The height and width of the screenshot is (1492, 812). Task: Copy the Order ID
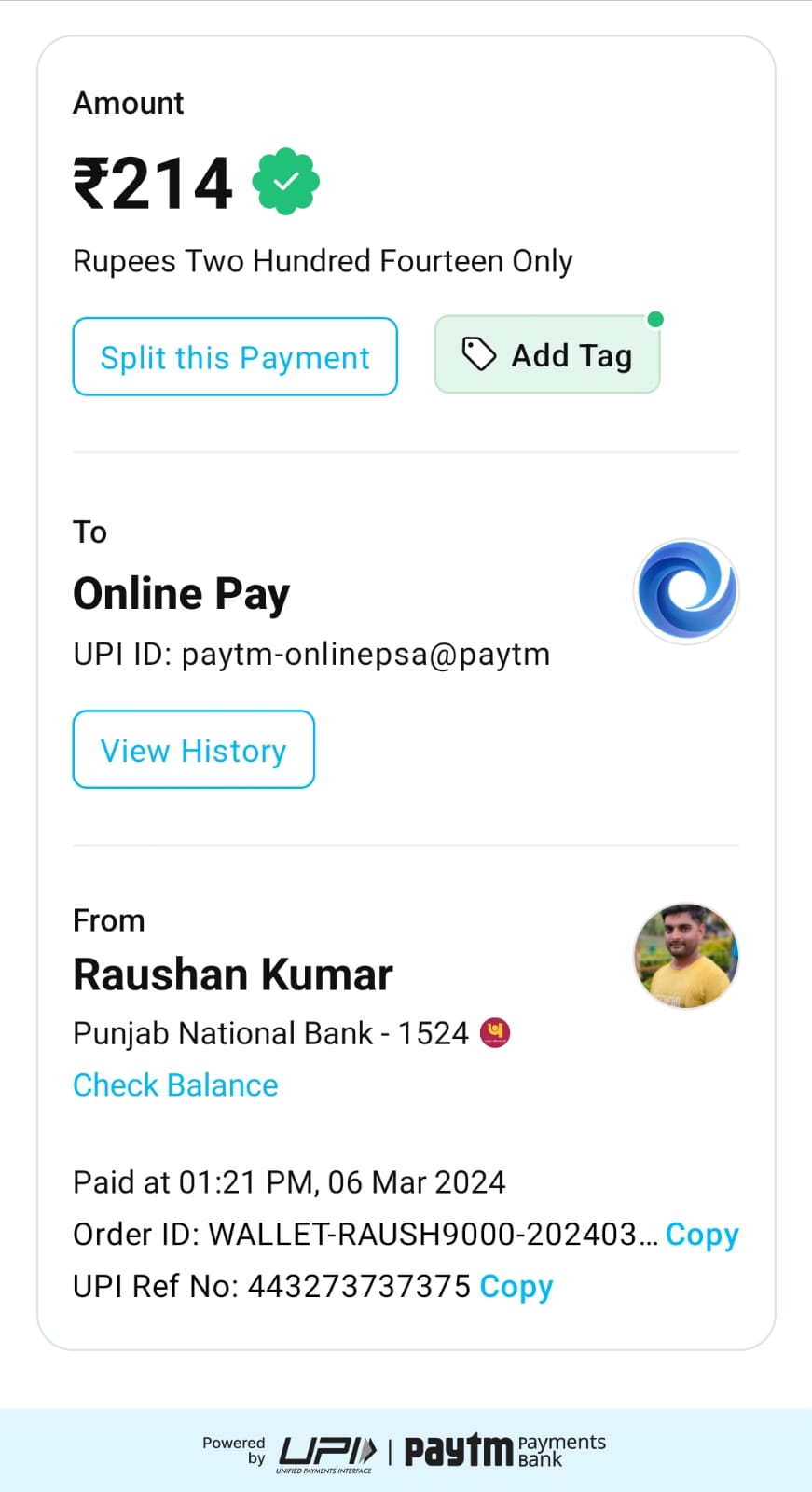(x=702, y=1235)
